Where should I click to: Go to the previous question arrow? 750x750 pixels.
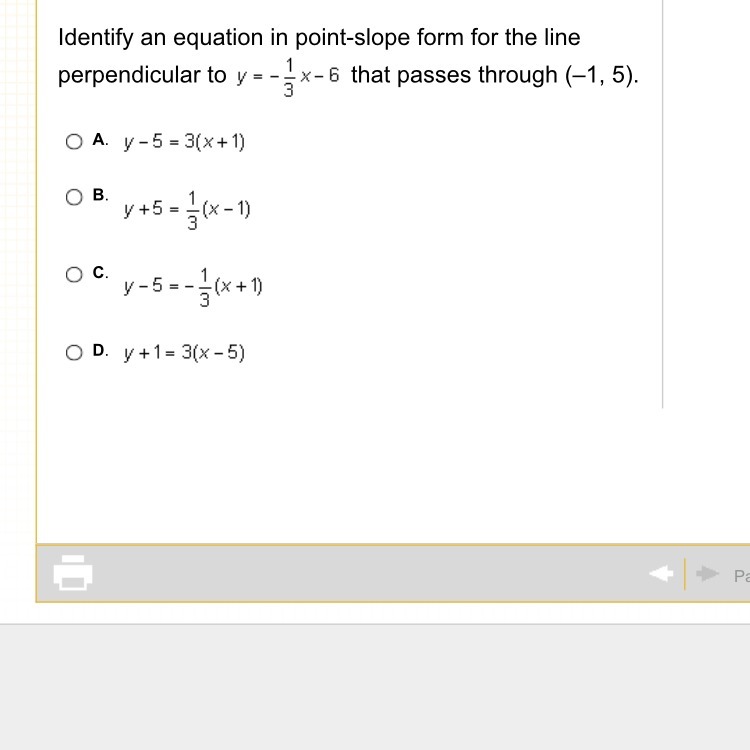pyautogui.click(x=660, y=573)
